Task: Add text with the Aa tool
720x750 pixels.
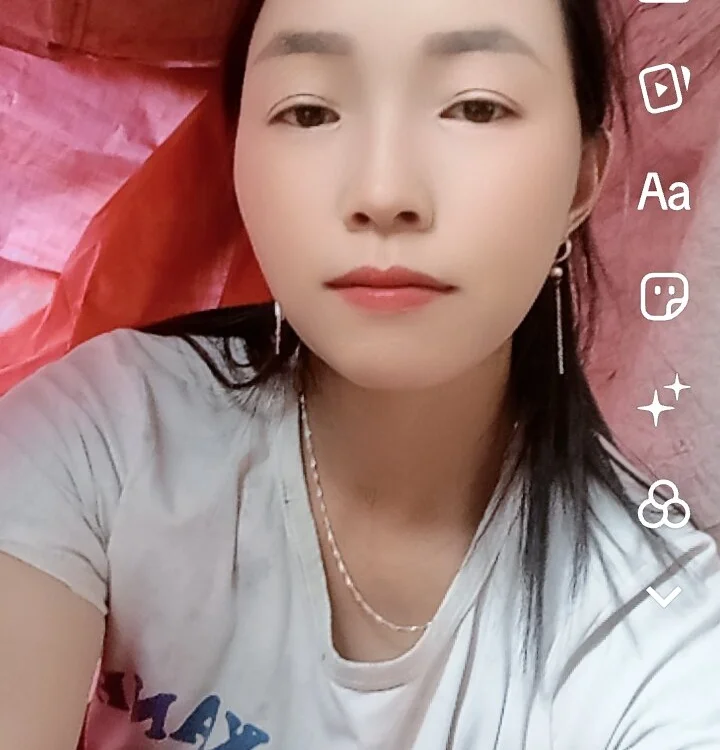Action: pyautogui.click(x=664, y=192)
